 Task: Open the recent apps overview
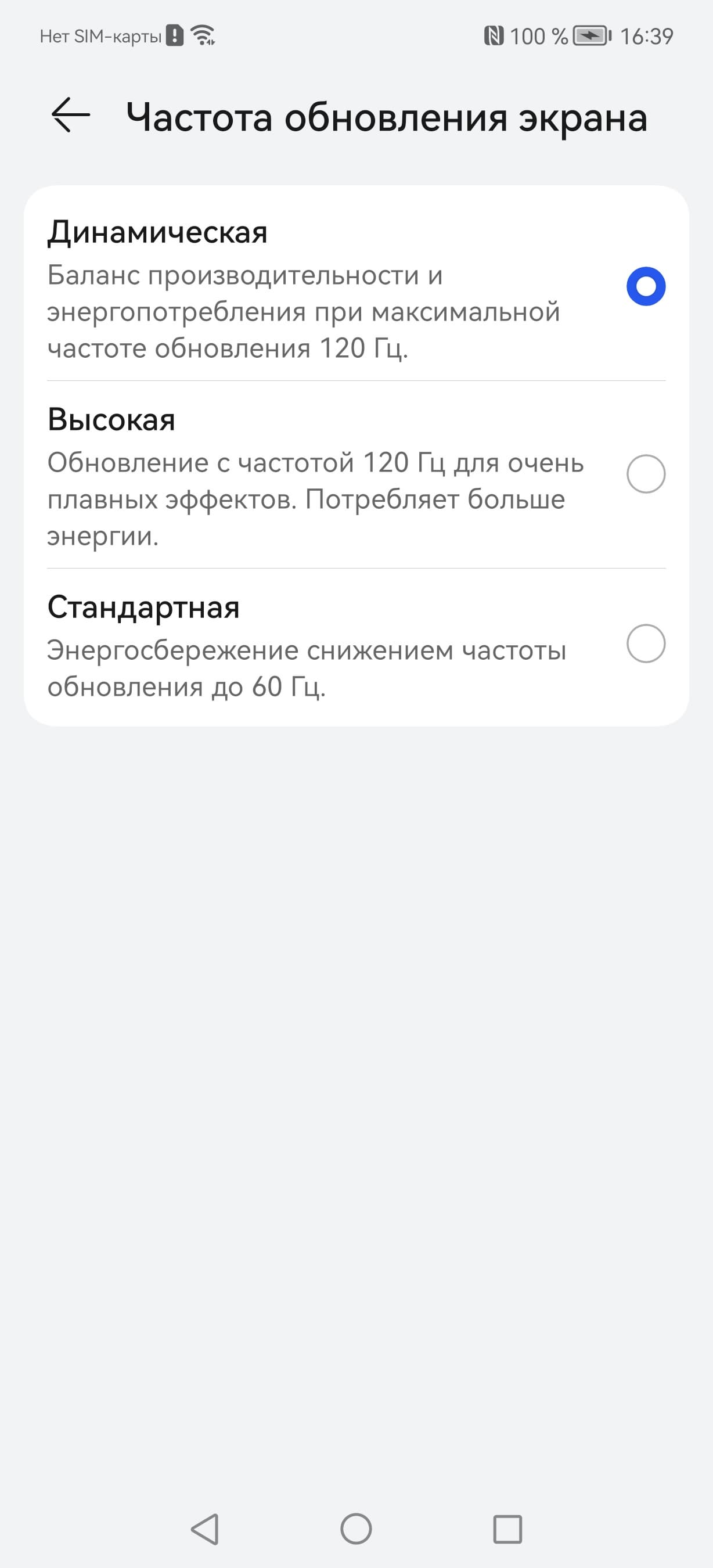(507, 1529)
